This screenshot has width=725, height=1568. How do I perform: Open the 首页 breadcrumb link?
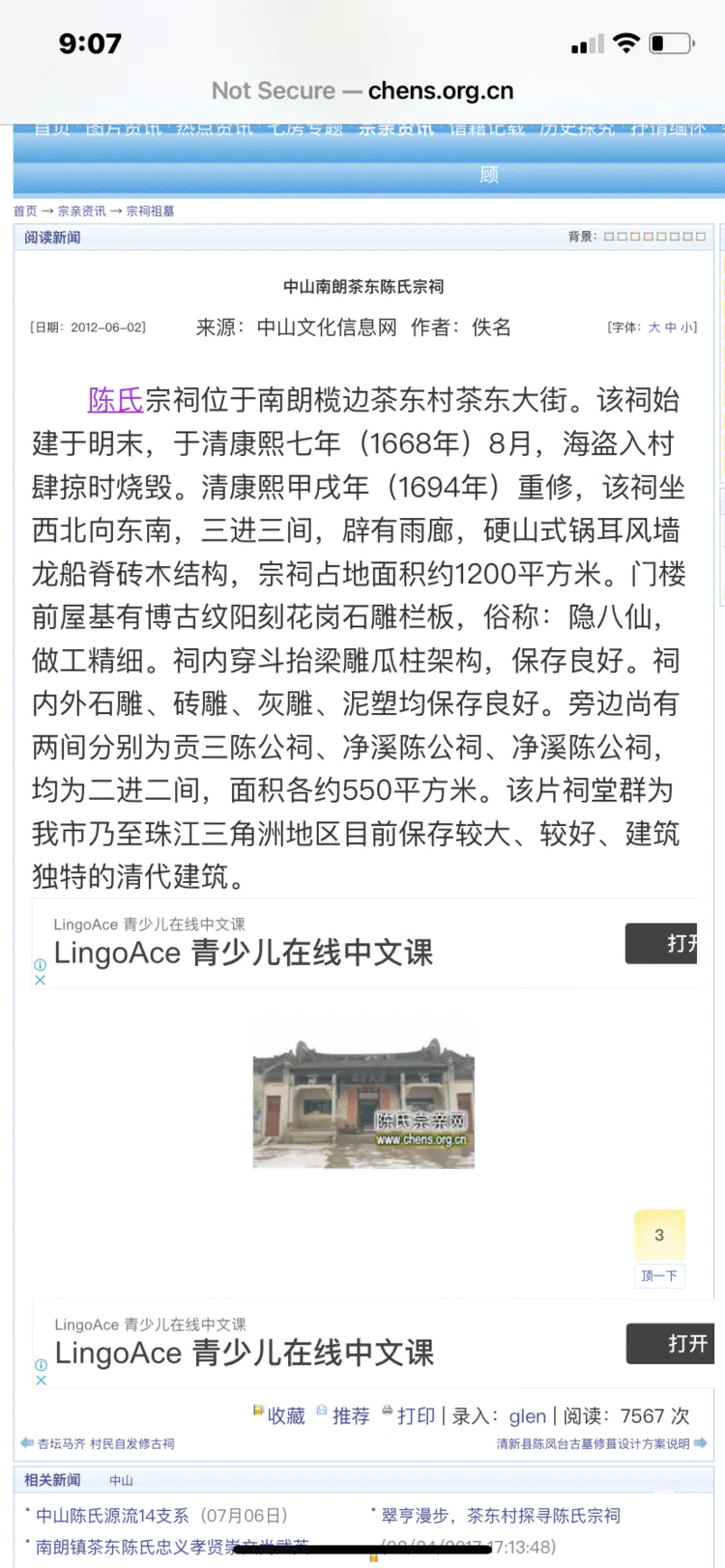click(x=25, y=211)
